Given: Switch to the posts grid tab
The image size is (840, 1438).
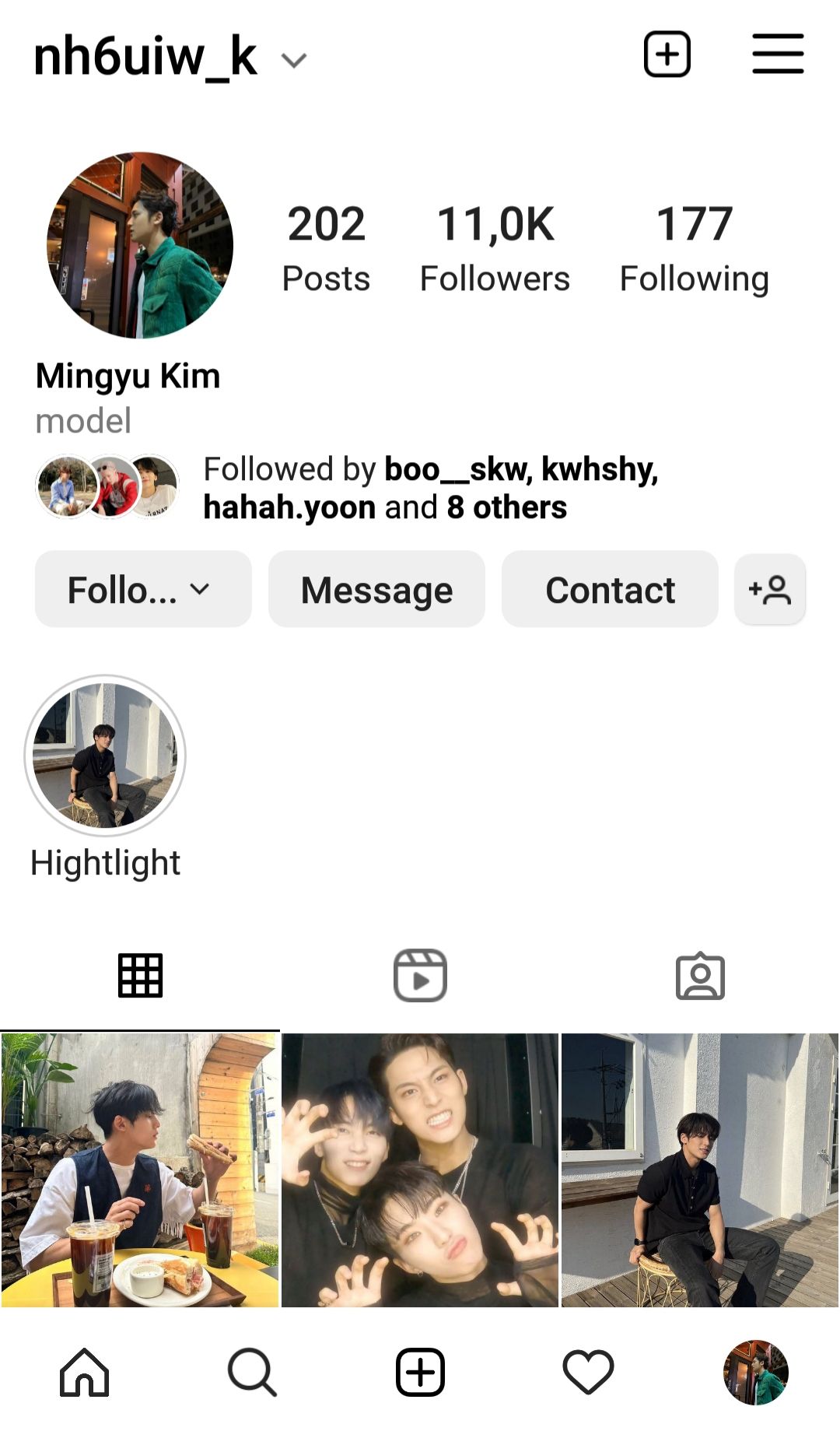Looking at the screenshot, I should pyautogui.click(x=140, y=975).
